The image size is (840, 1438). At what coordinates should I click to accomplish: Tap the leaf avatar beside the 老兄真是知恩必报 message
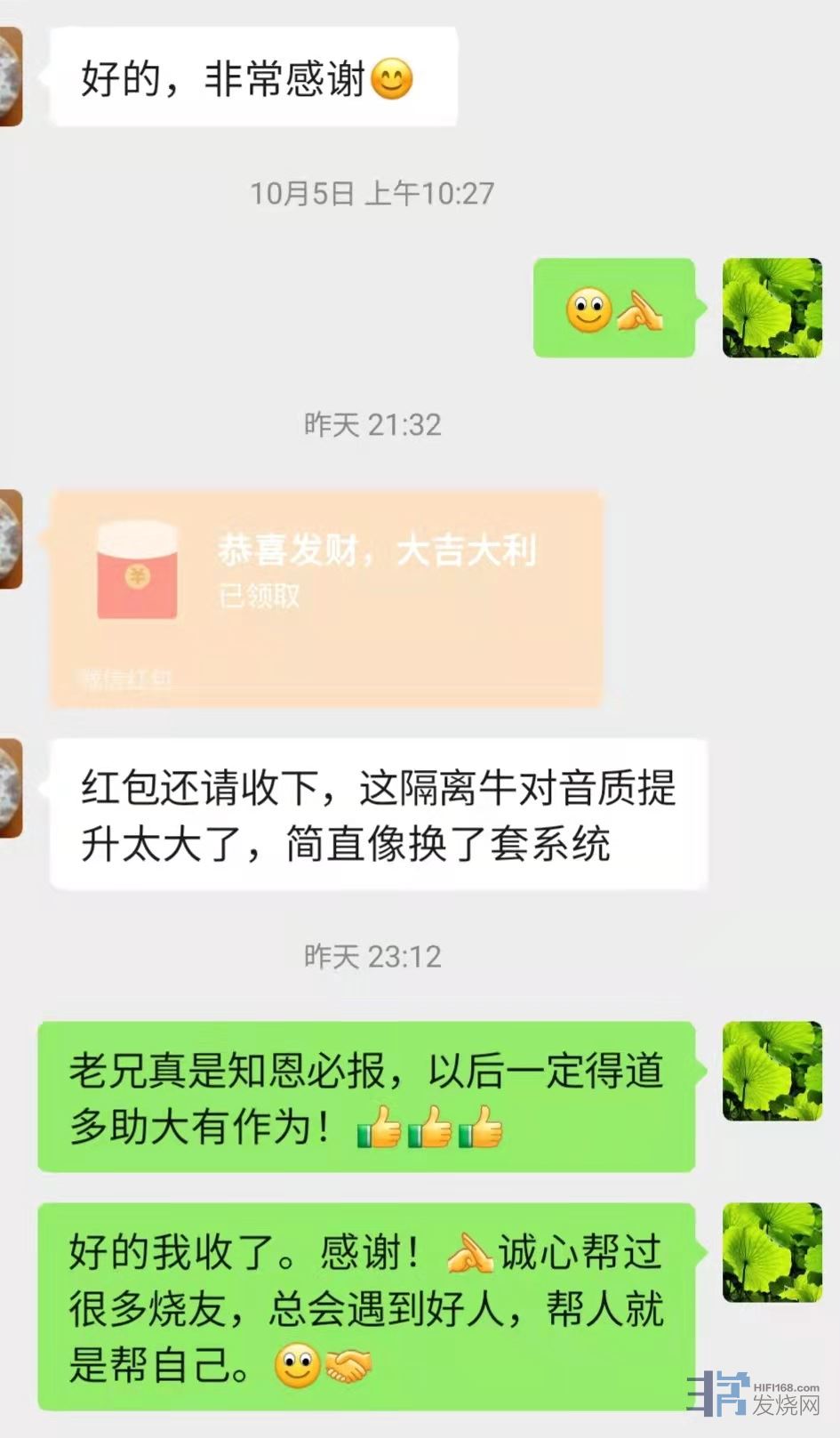click(772, 1071)
